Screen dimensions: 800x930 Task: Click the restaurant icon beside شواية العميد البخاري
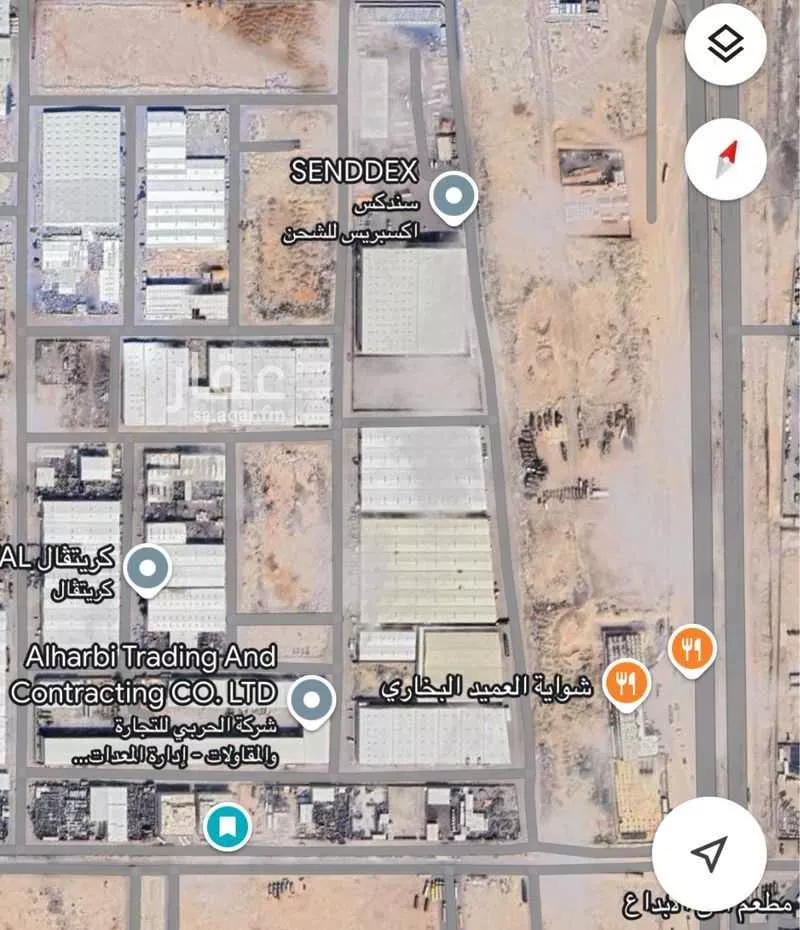(628, 681)
